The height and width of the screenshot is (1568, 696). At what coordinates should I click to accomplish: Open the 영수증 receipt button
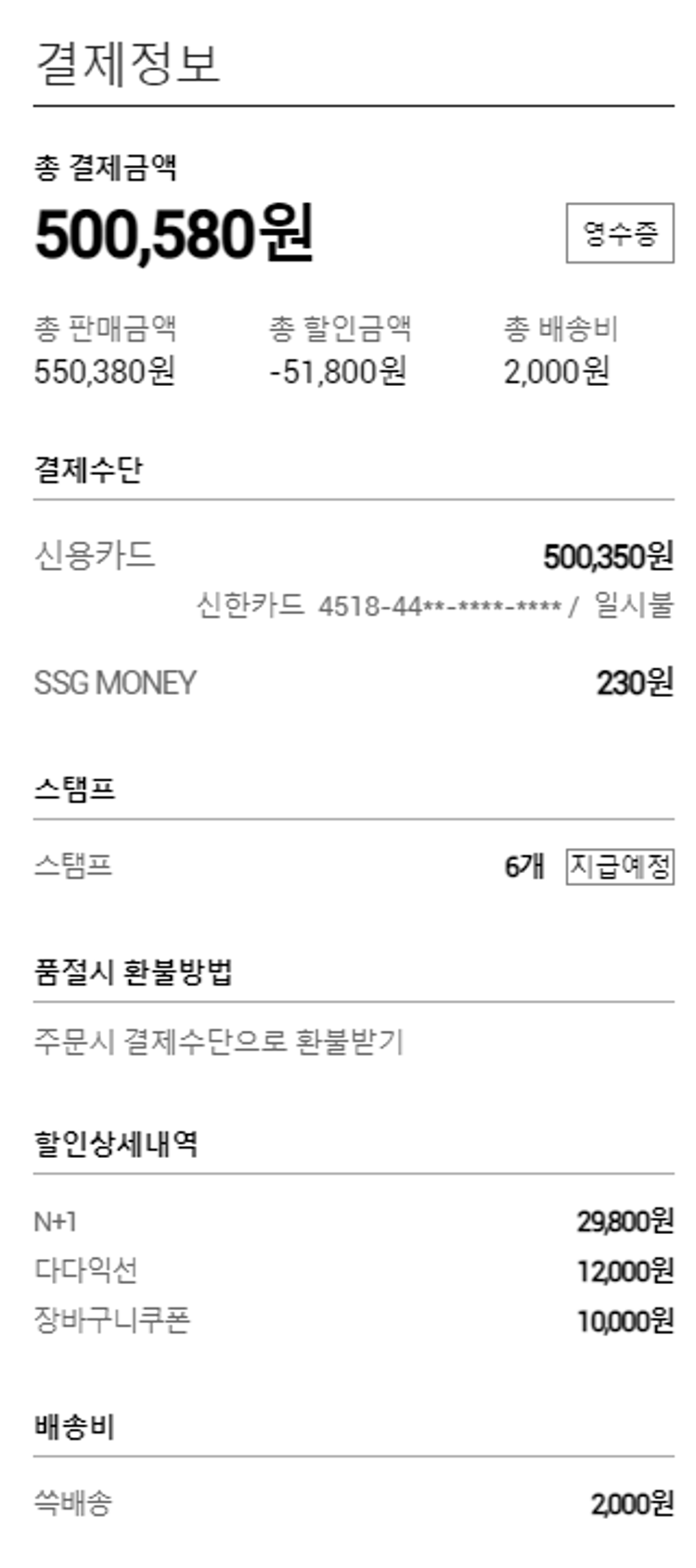coord(619,233)
